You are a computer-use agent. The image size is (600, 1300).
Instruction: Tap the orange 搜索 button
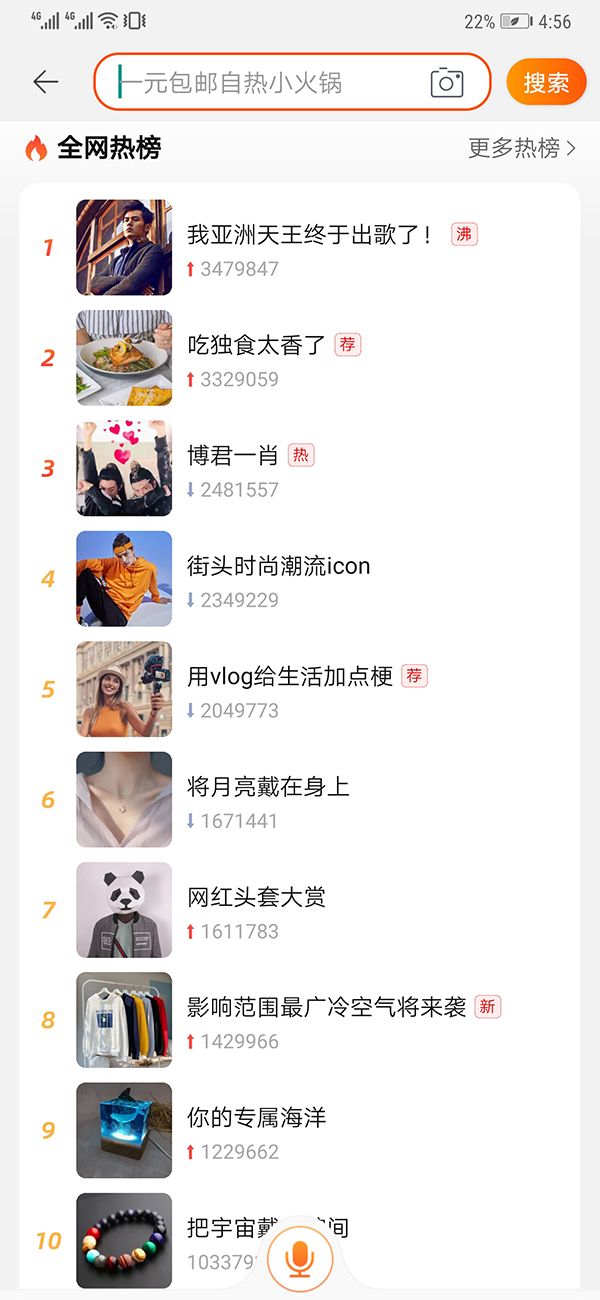click(x=546, y=82)
